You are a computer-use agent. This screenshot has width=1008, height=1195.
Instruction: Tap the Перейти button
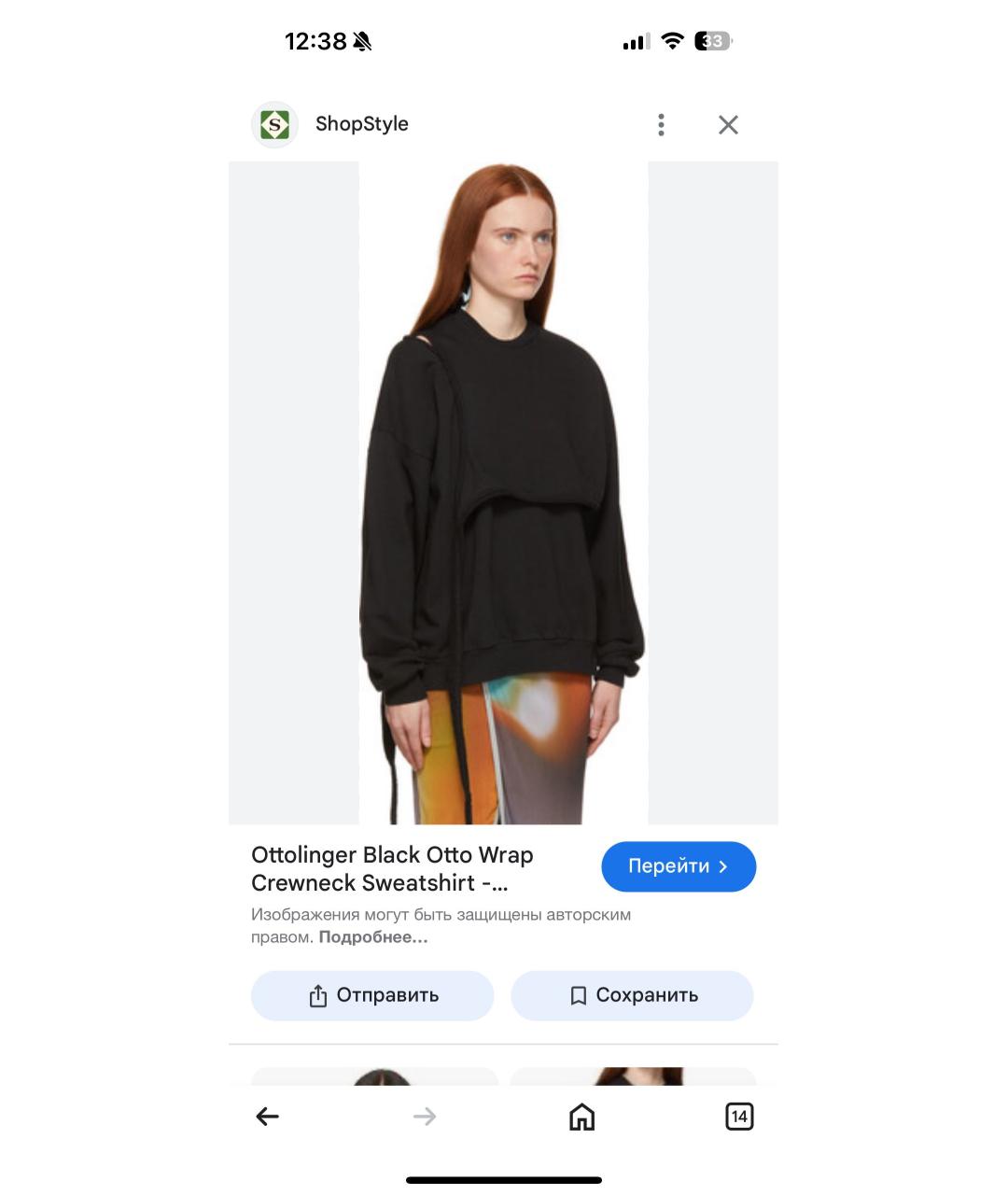(679, 866)
